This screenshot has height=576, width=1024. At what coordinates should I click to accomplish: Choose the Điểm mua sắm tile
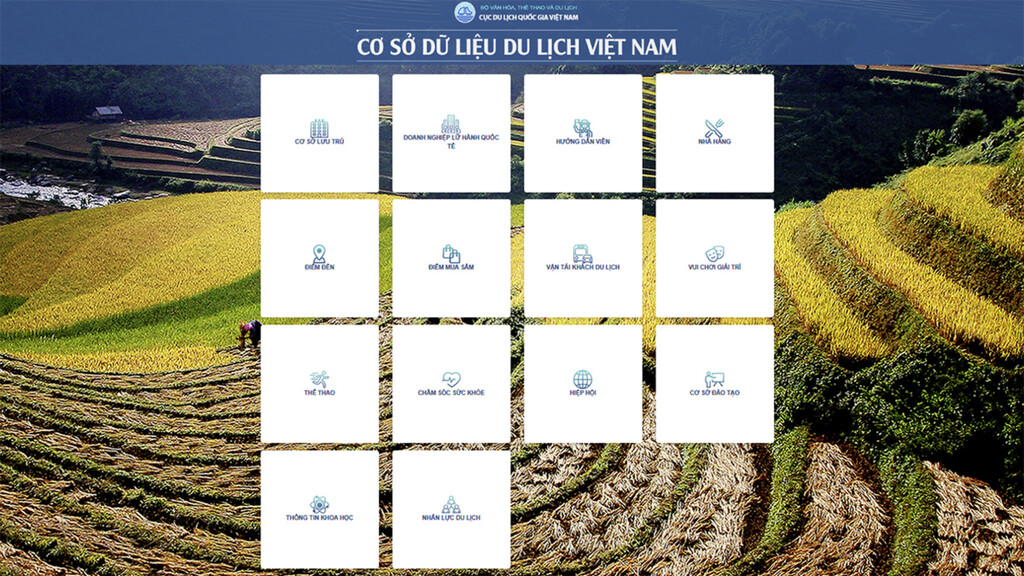pos(451,258)
